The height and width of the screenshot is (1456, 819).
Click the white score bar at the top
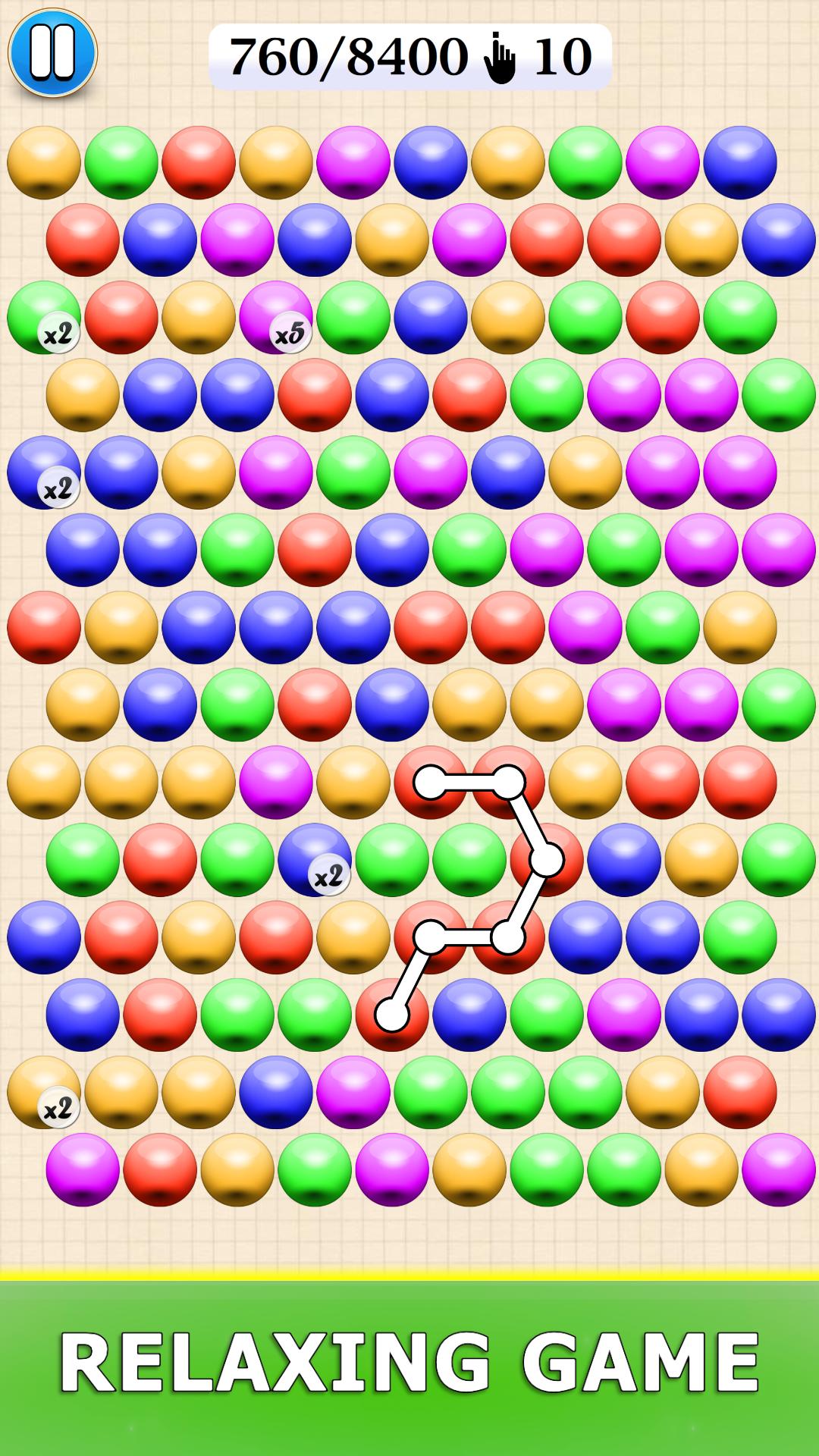point(409,55)
